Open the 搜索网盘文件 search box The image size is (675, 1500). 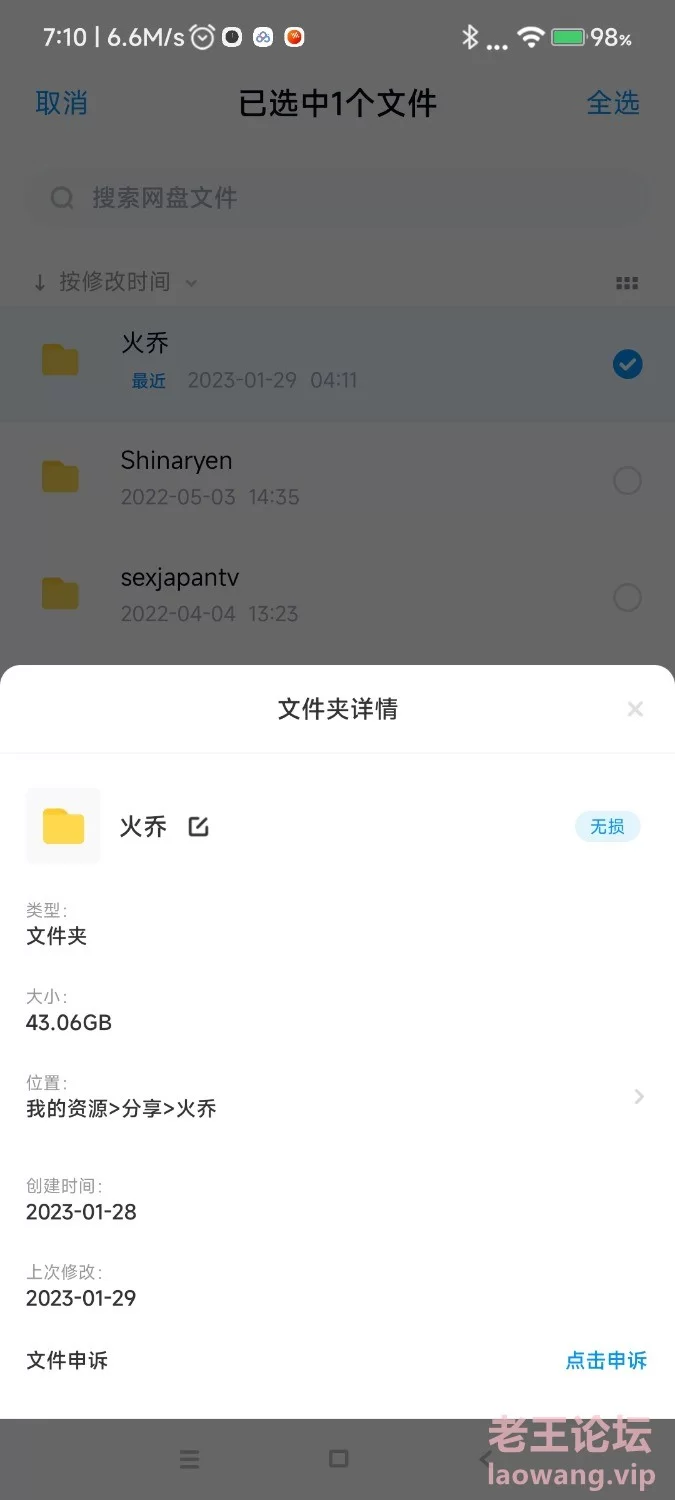[337, 198]
